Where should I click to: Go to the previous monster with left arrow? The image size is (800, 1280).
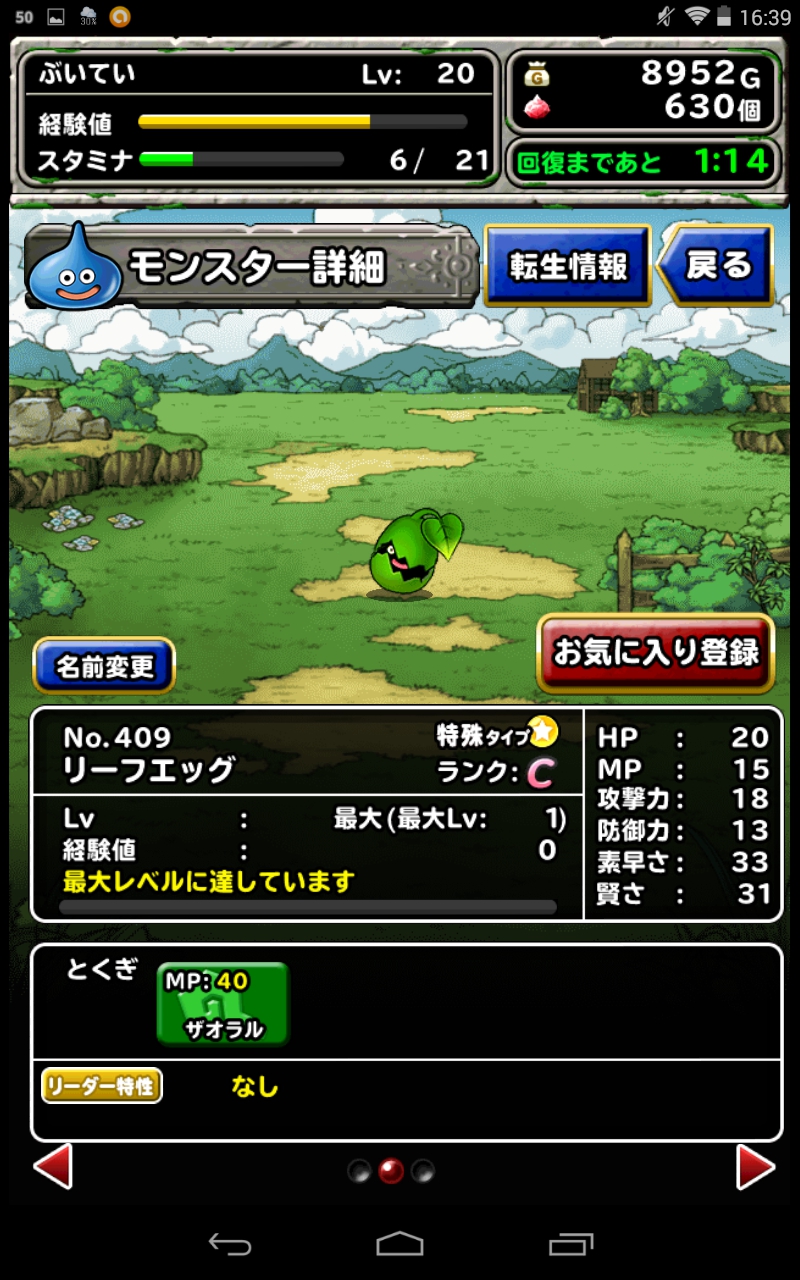(x=53, y=1168)
